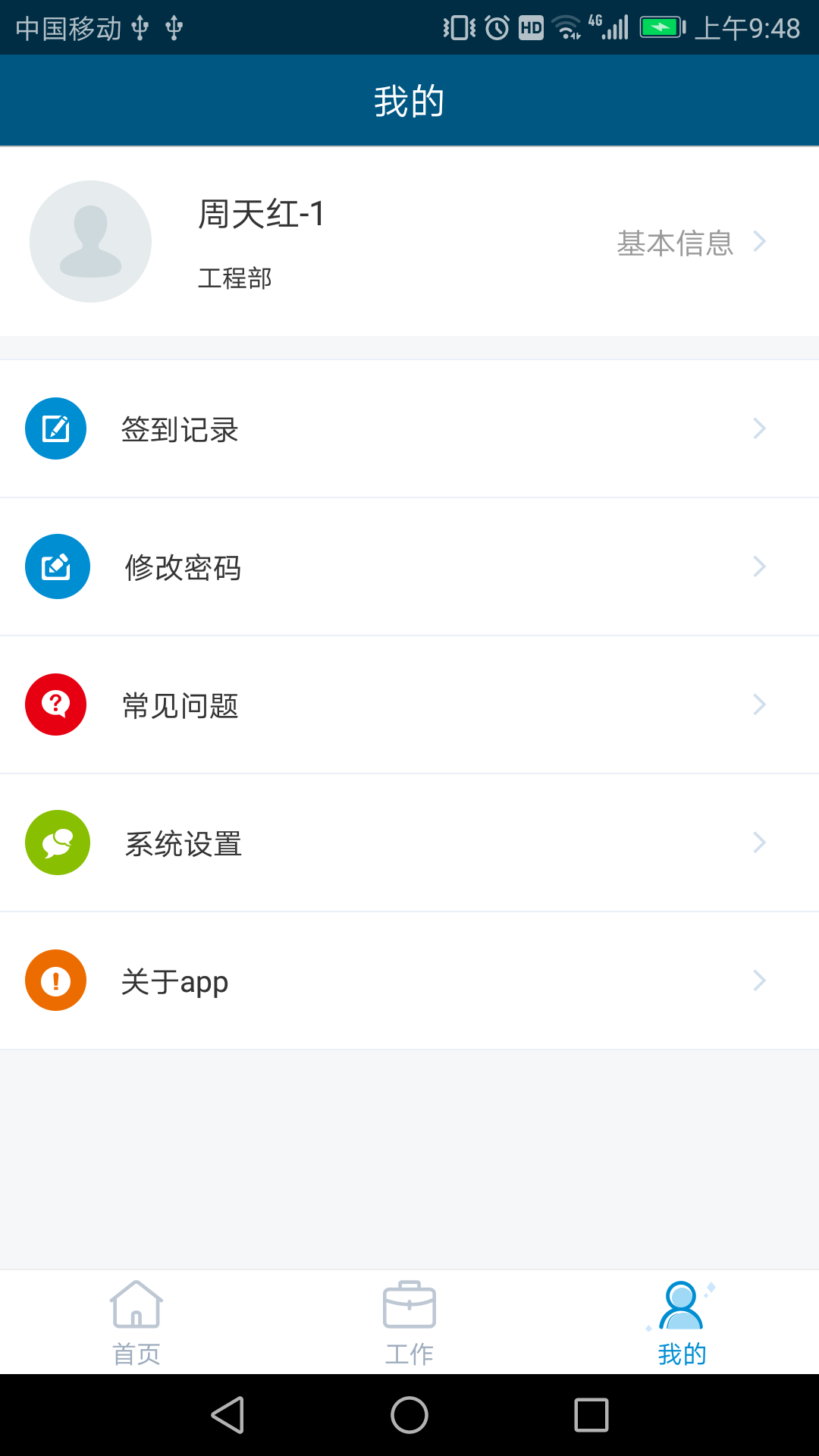Select the 签到记录 check-in icon

click(x=55, y=428)
